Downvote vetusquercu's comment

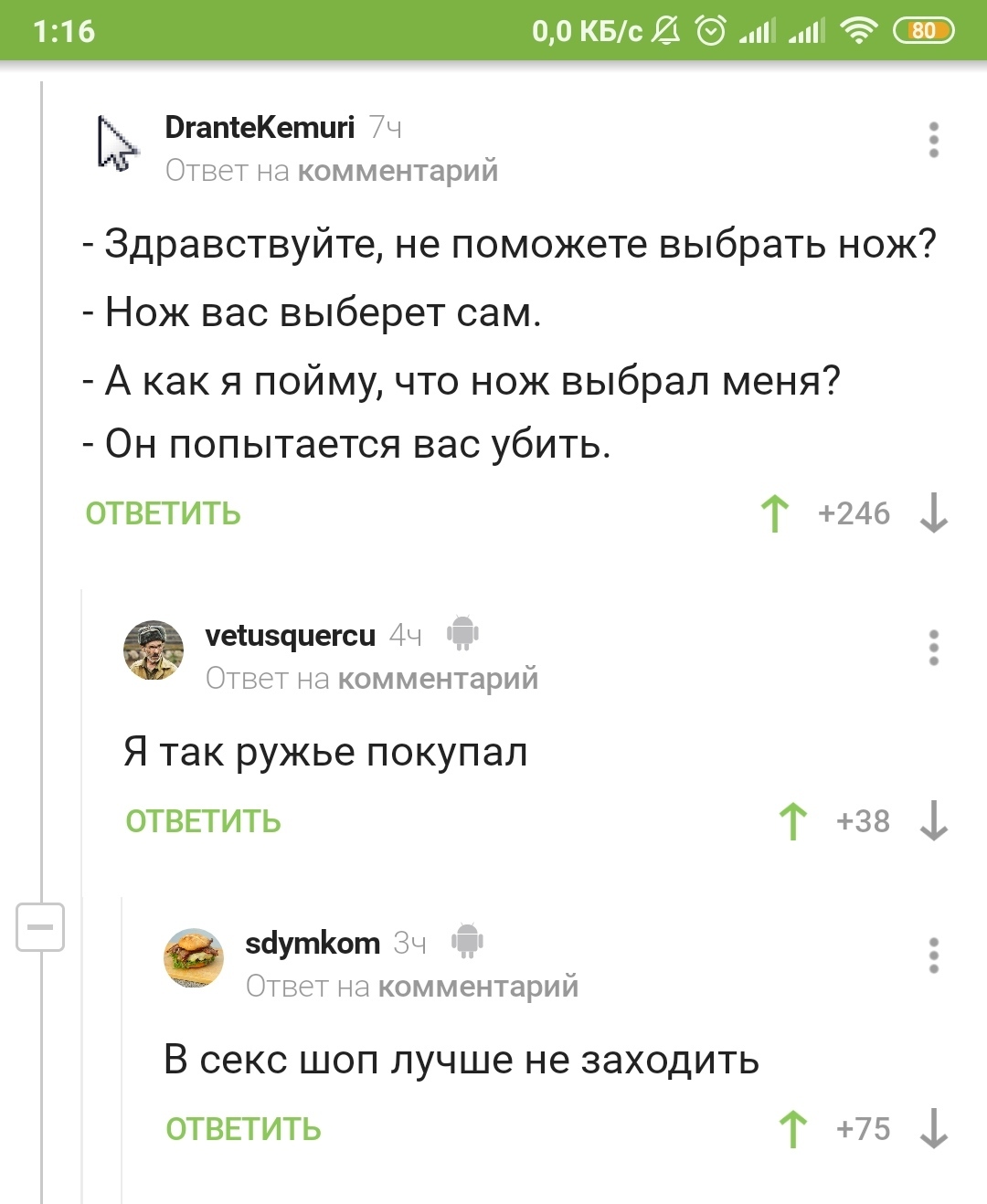933,821
